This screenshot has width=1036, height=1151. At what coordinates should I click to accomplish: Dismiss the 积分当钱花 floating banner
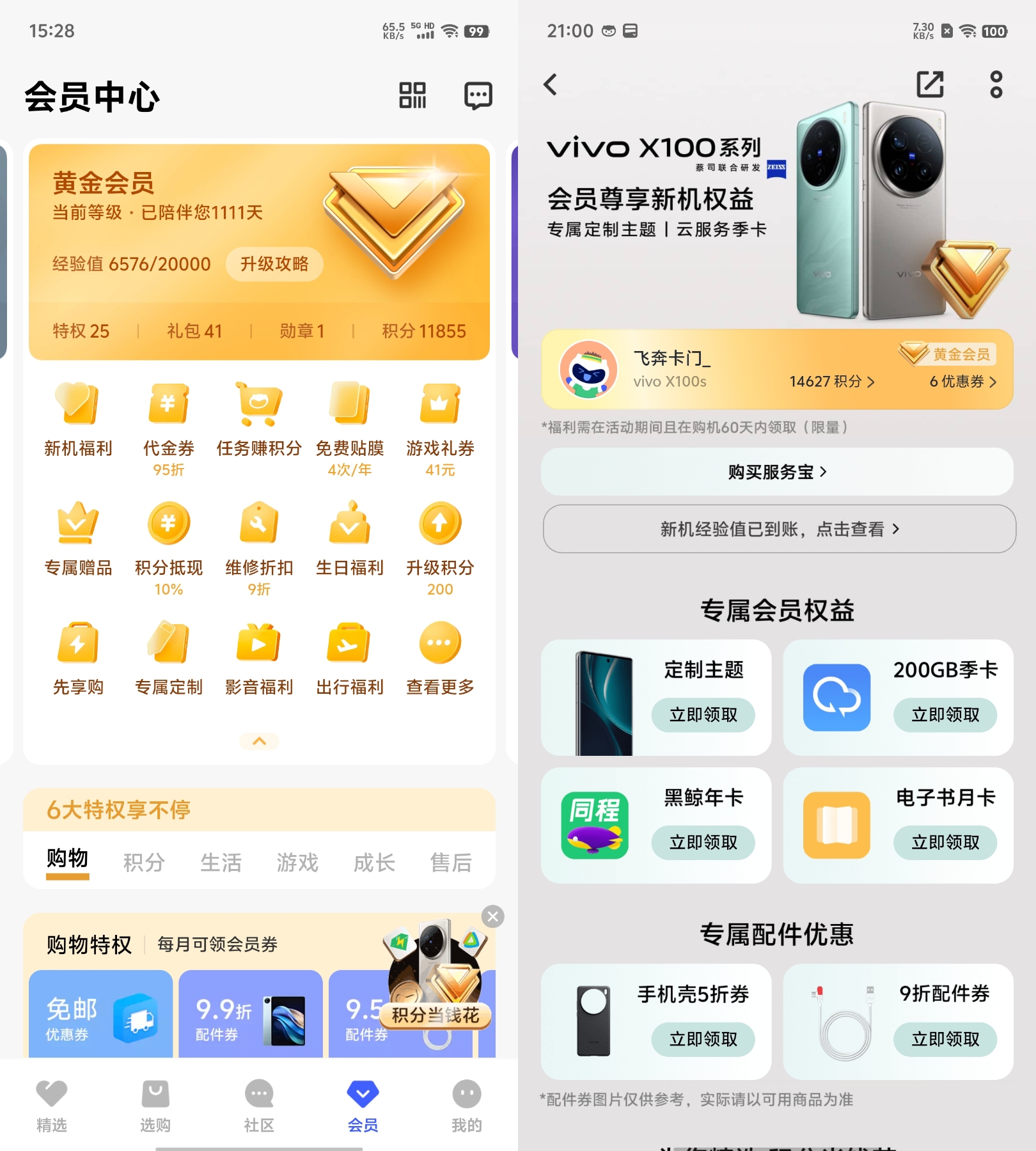pyautogui.click(x=492, y=916)
